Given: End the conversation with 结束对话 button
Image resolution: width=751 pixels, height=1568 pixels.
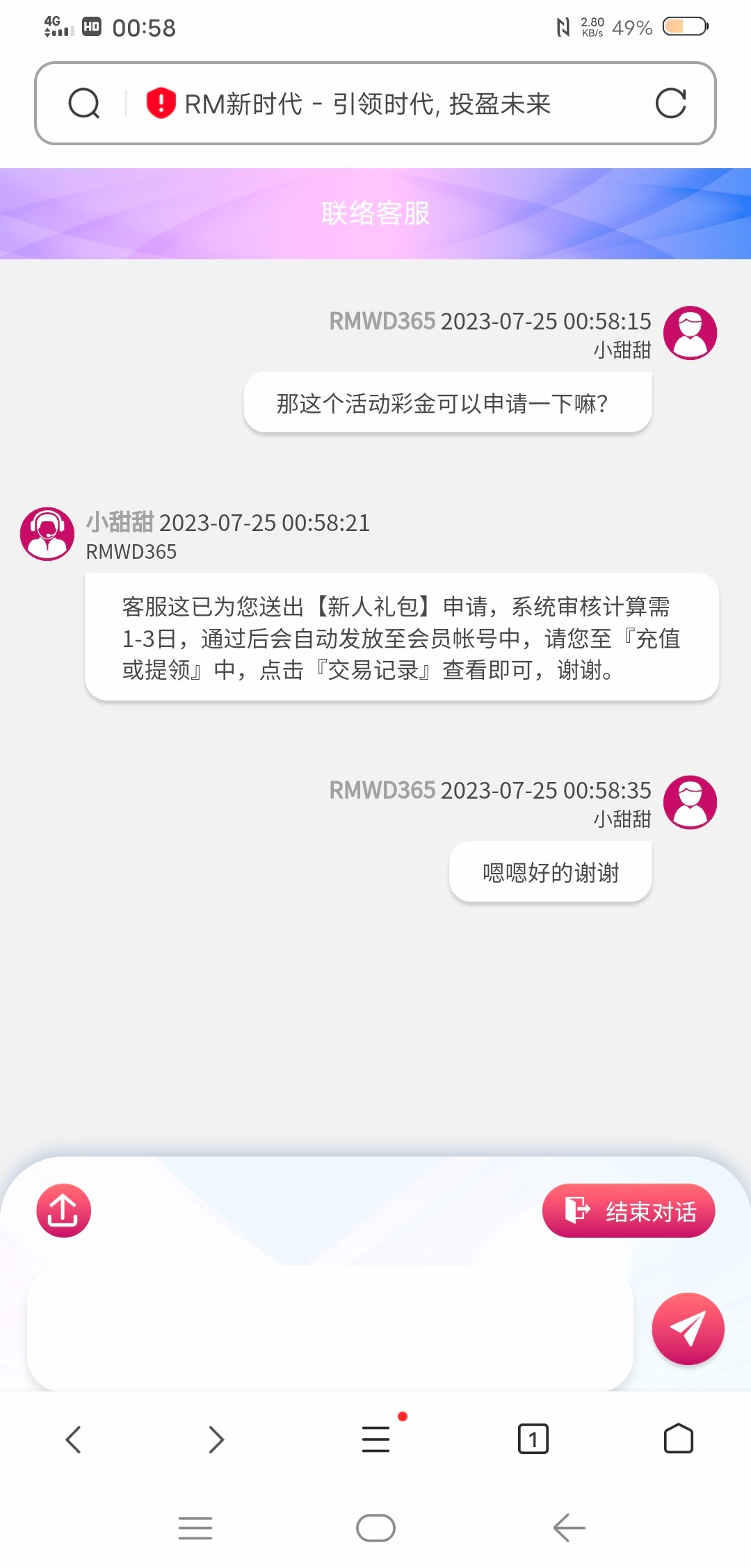Looking at the screenshot, I should (629, 1211).
